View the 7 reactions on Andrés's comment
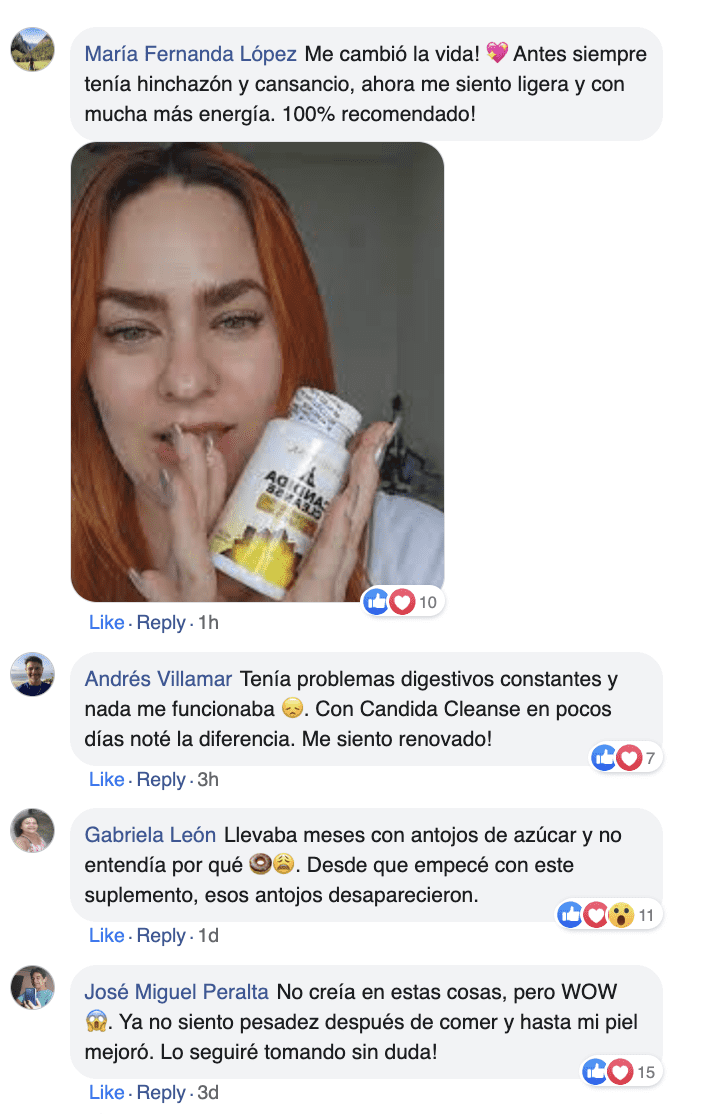Viewport: 718px width, 1114px height. (x=627, y=758)
